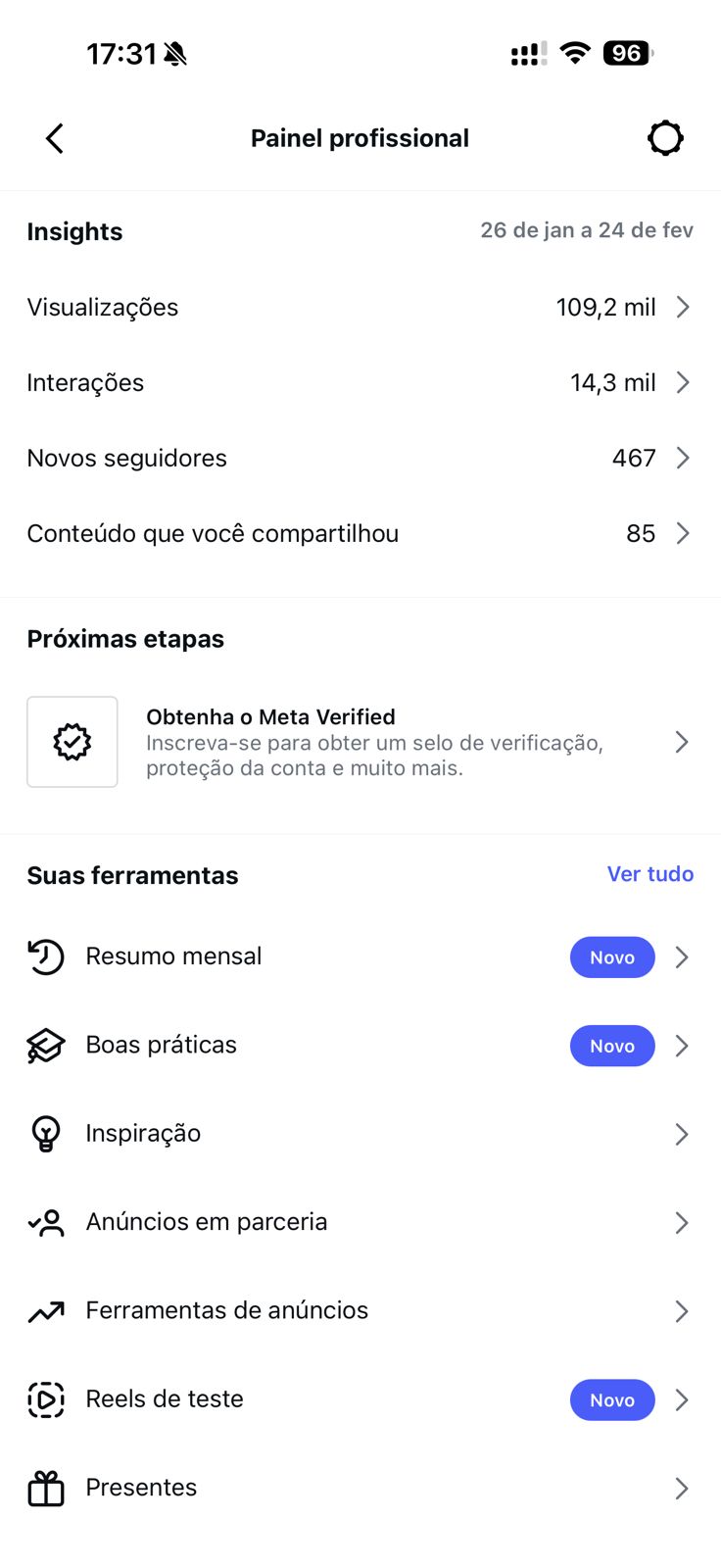
Task: Open Boas práticas
Action: 360,1046
